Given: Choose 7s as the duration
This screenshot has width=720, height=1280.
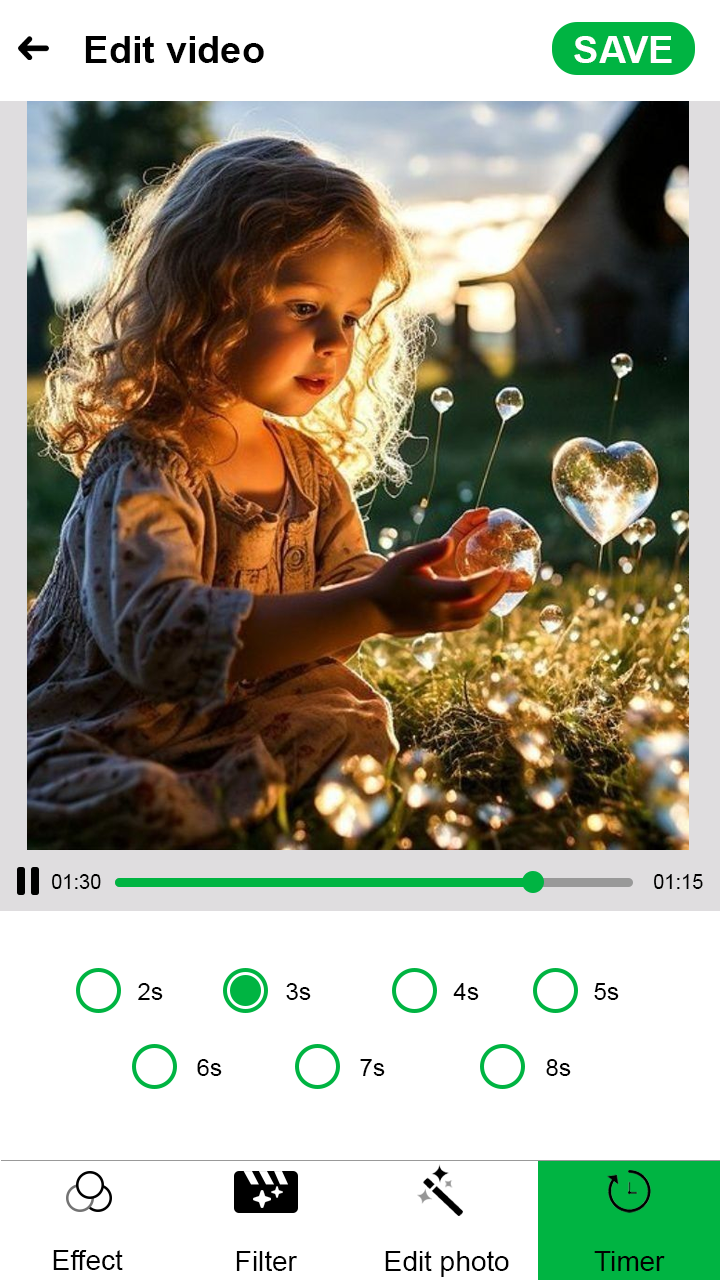Looking at the screenshot, I should click(x=318, y=1067).
